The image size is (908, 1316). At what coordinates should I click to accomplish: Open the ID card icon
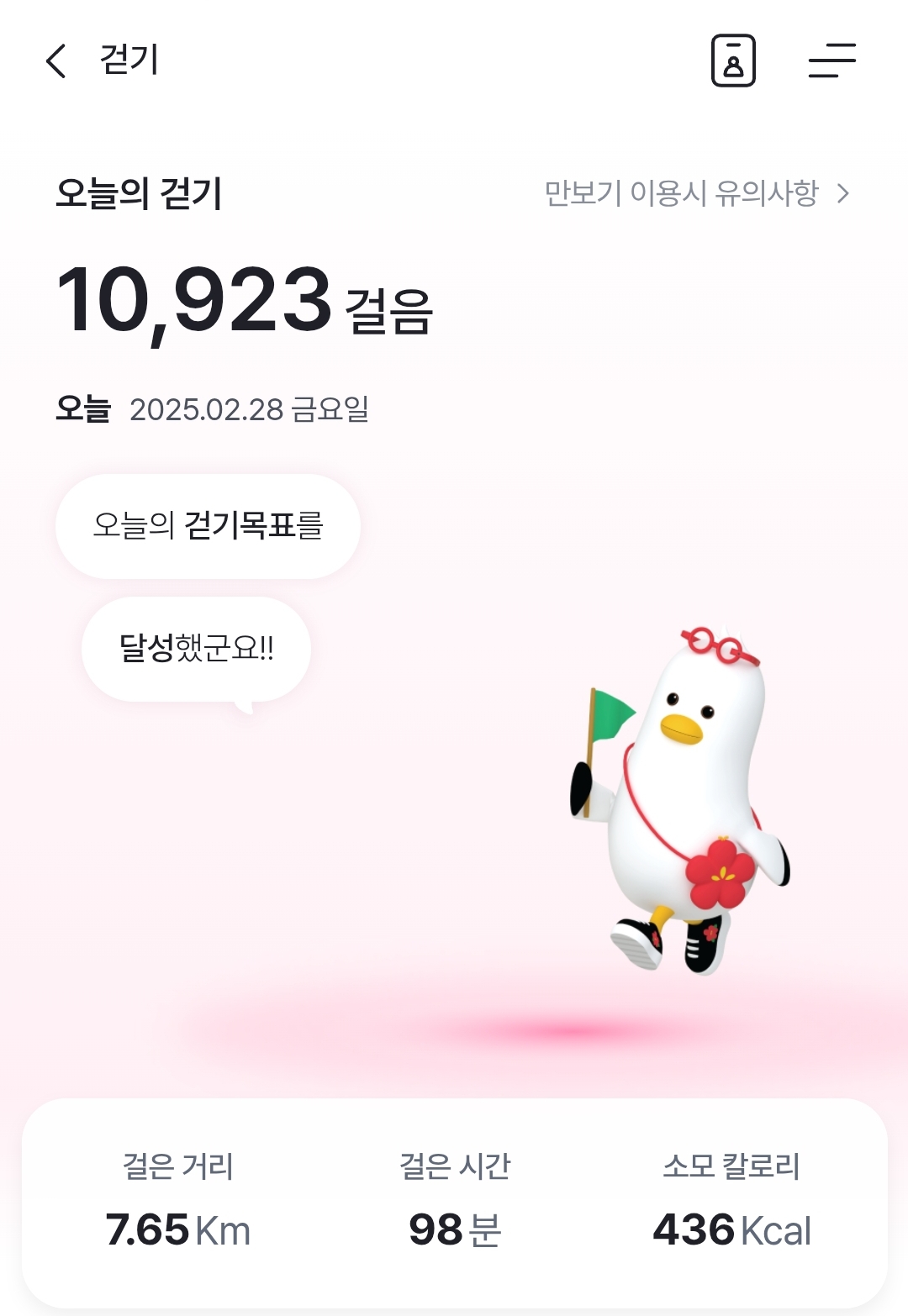point(733,61)
